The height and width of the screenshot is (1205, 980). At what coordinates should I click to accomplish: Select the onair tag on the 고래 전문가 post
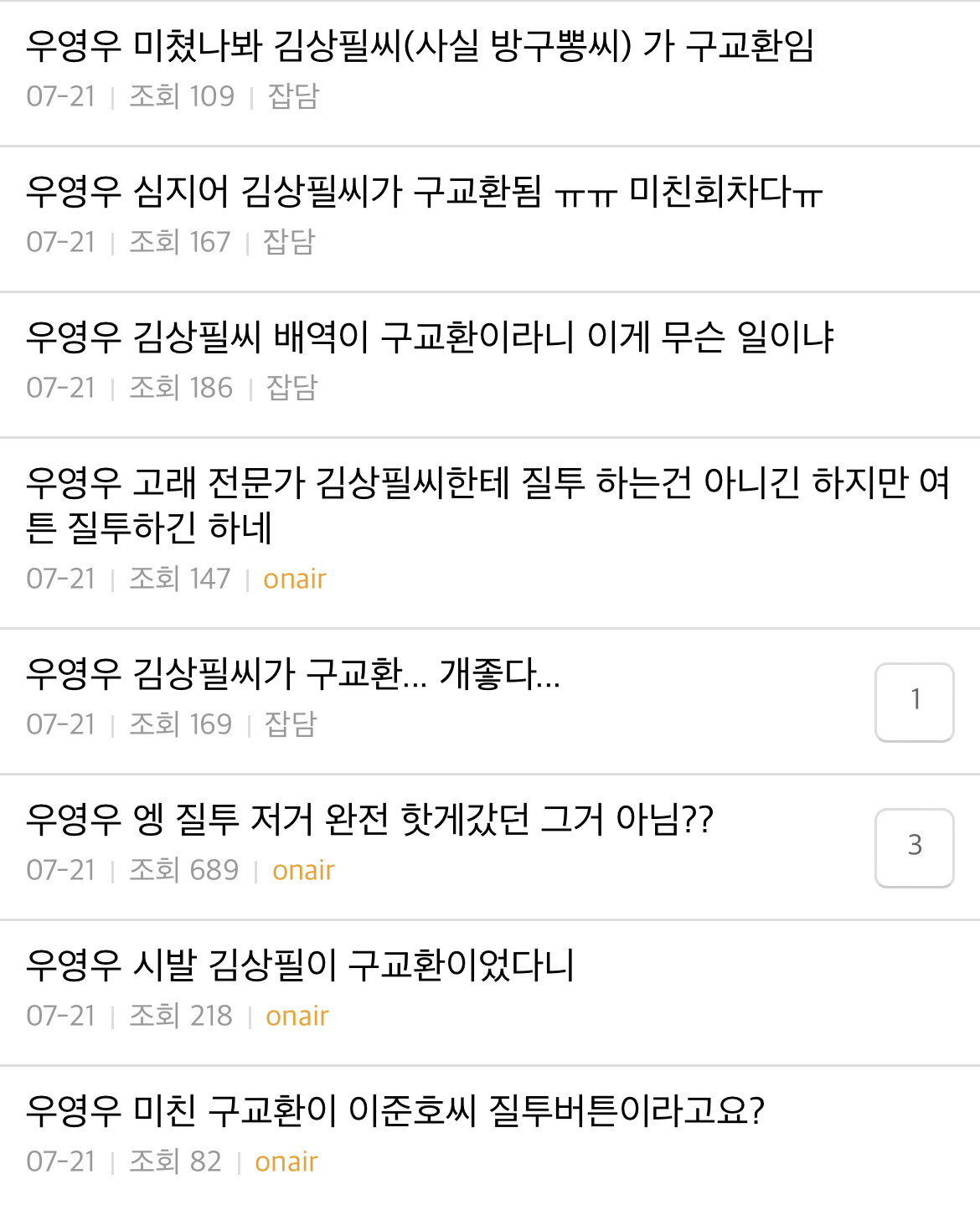[x=296, y=579]
